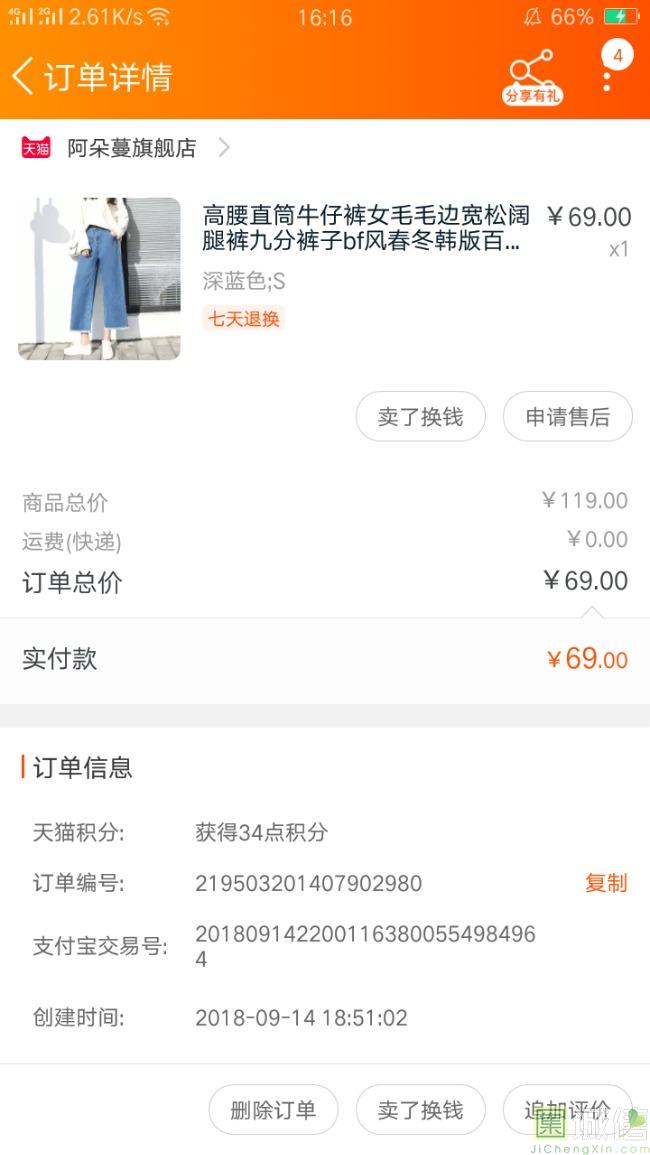650x1155 pixels.
Task: Share this order via 分享有礼
Action: [532, 76]
